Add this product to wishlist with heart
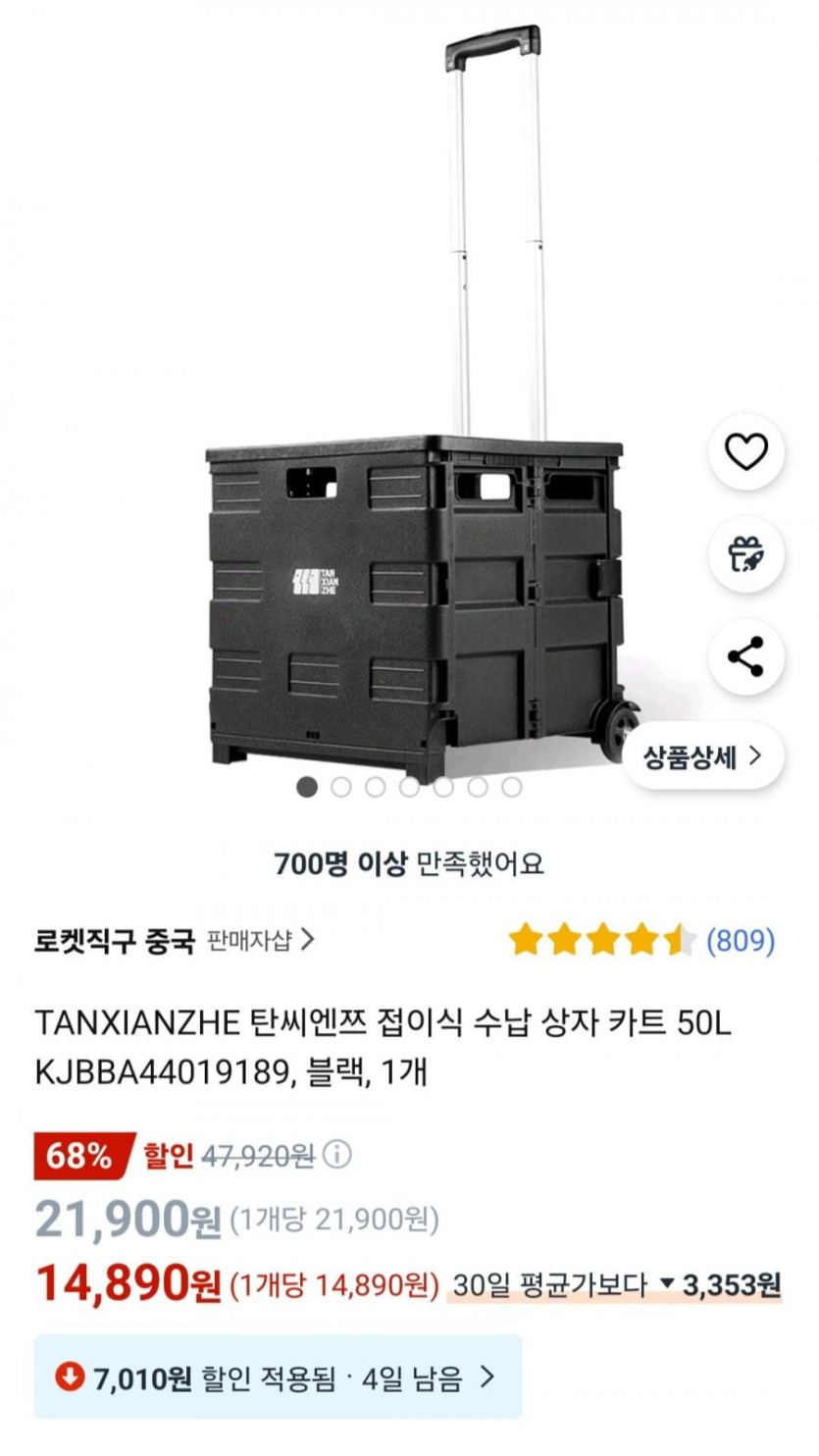Viewport: 819px width, 1456px height. pos(745,452)
